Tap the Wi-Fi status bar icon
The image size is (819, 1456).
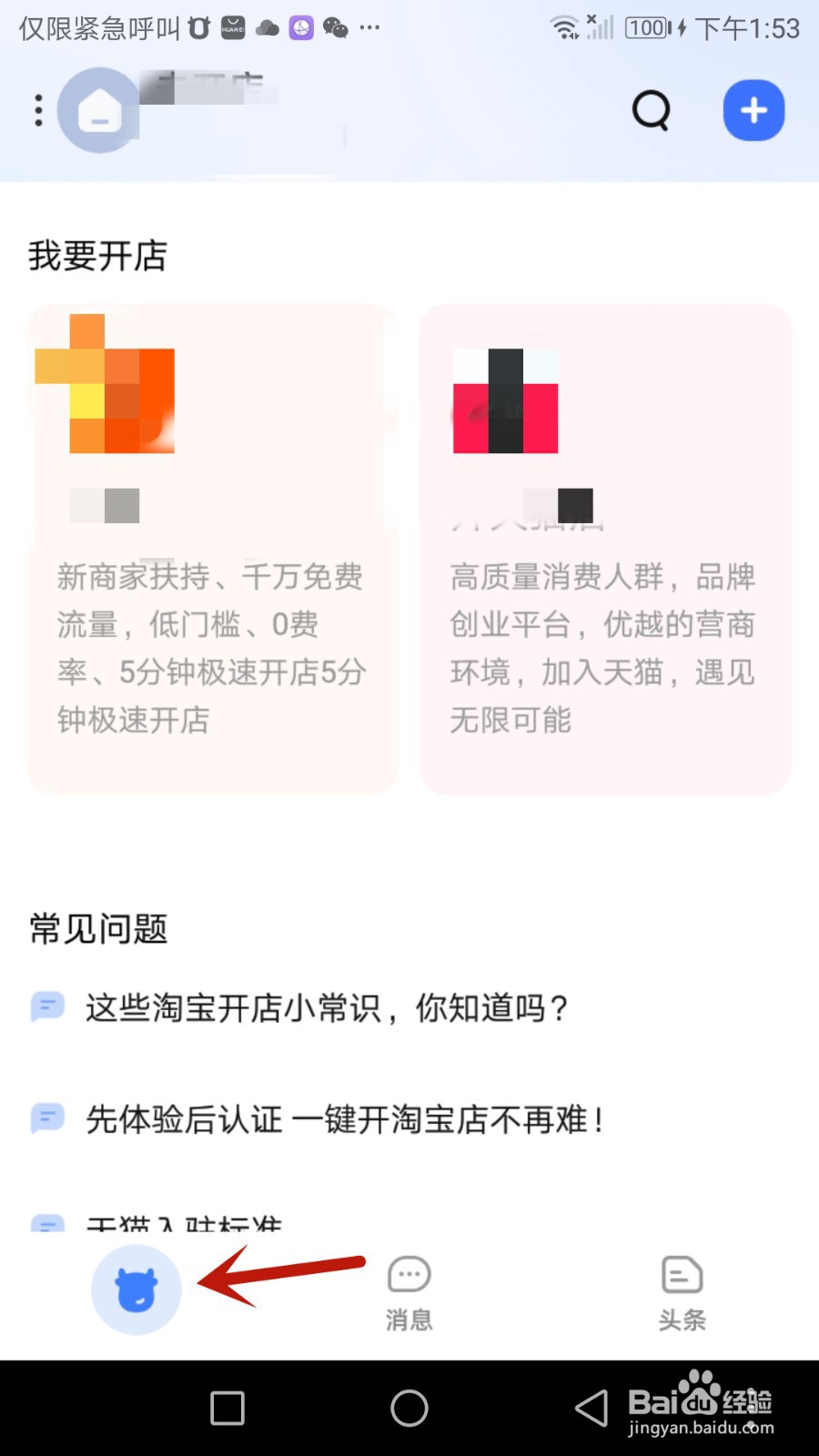coord(564,27)
